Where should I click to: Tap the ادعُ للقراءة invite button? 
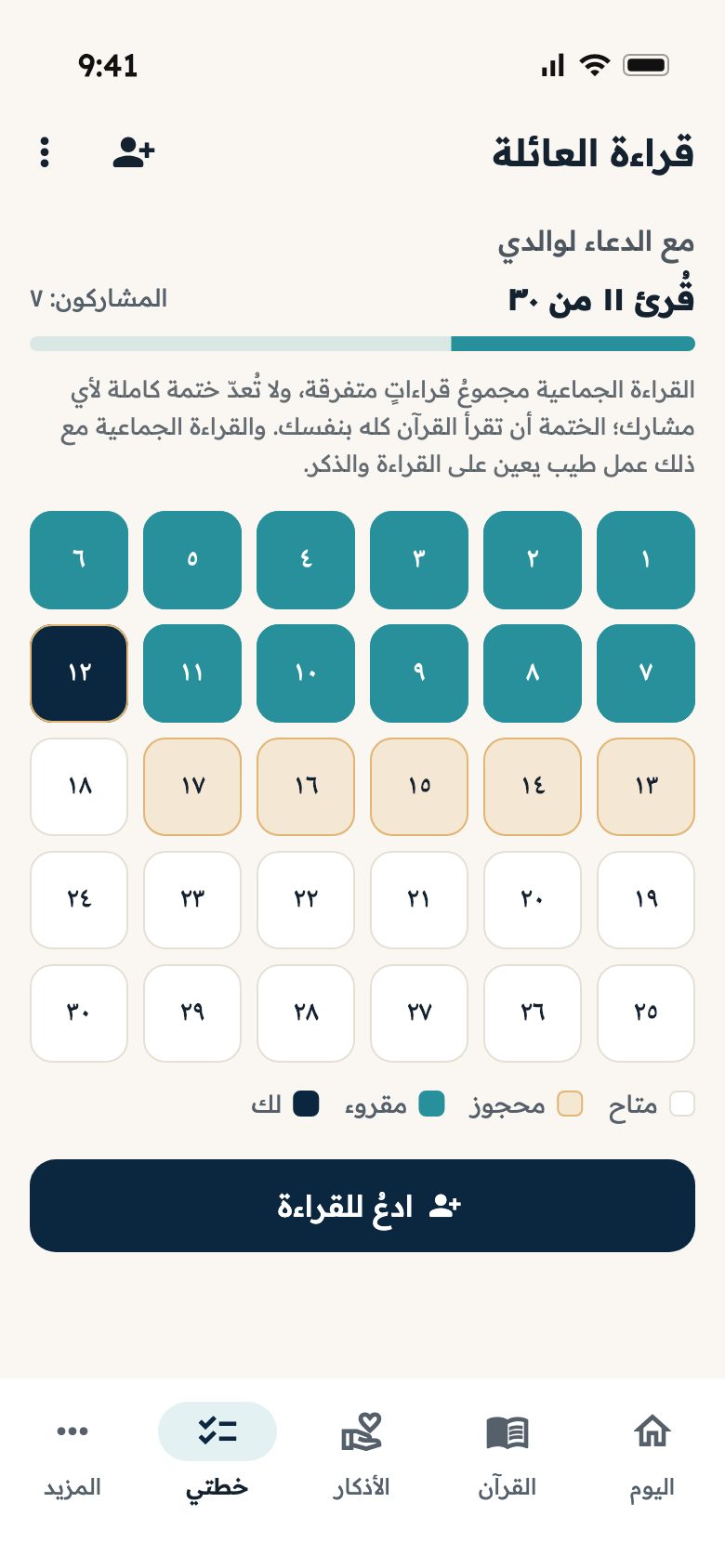(x=362, y=1206)
